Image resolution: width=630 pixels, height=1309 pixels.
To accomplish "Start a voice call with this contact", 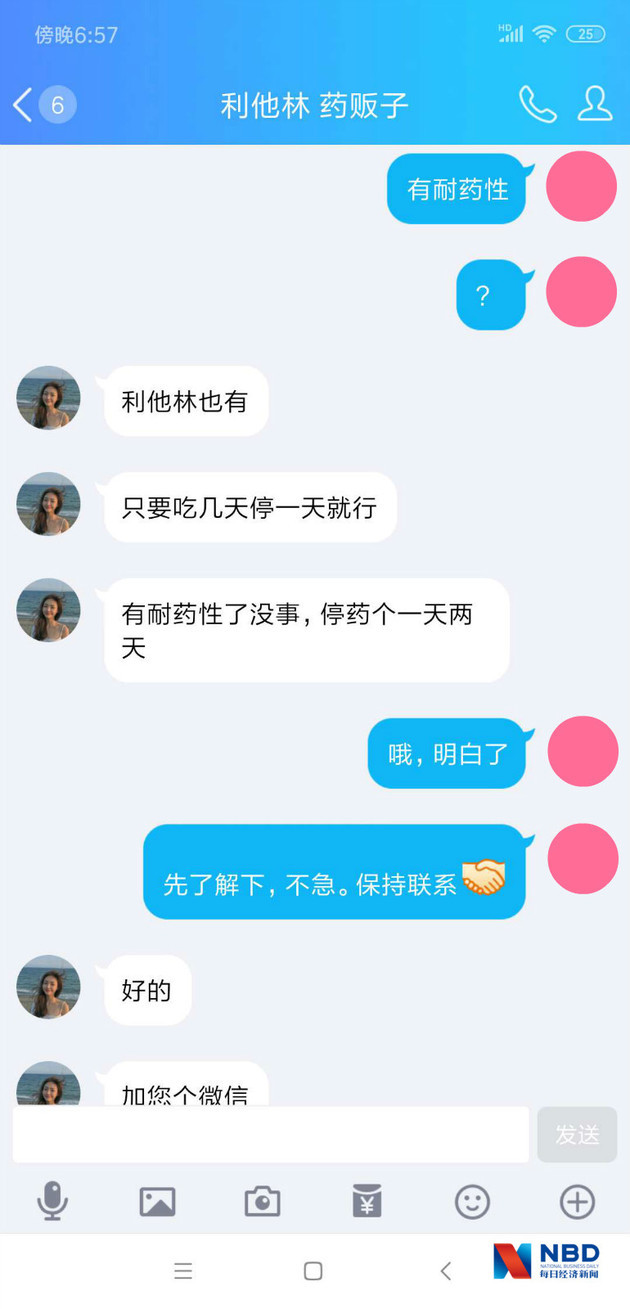I will (x=537, y=105).
